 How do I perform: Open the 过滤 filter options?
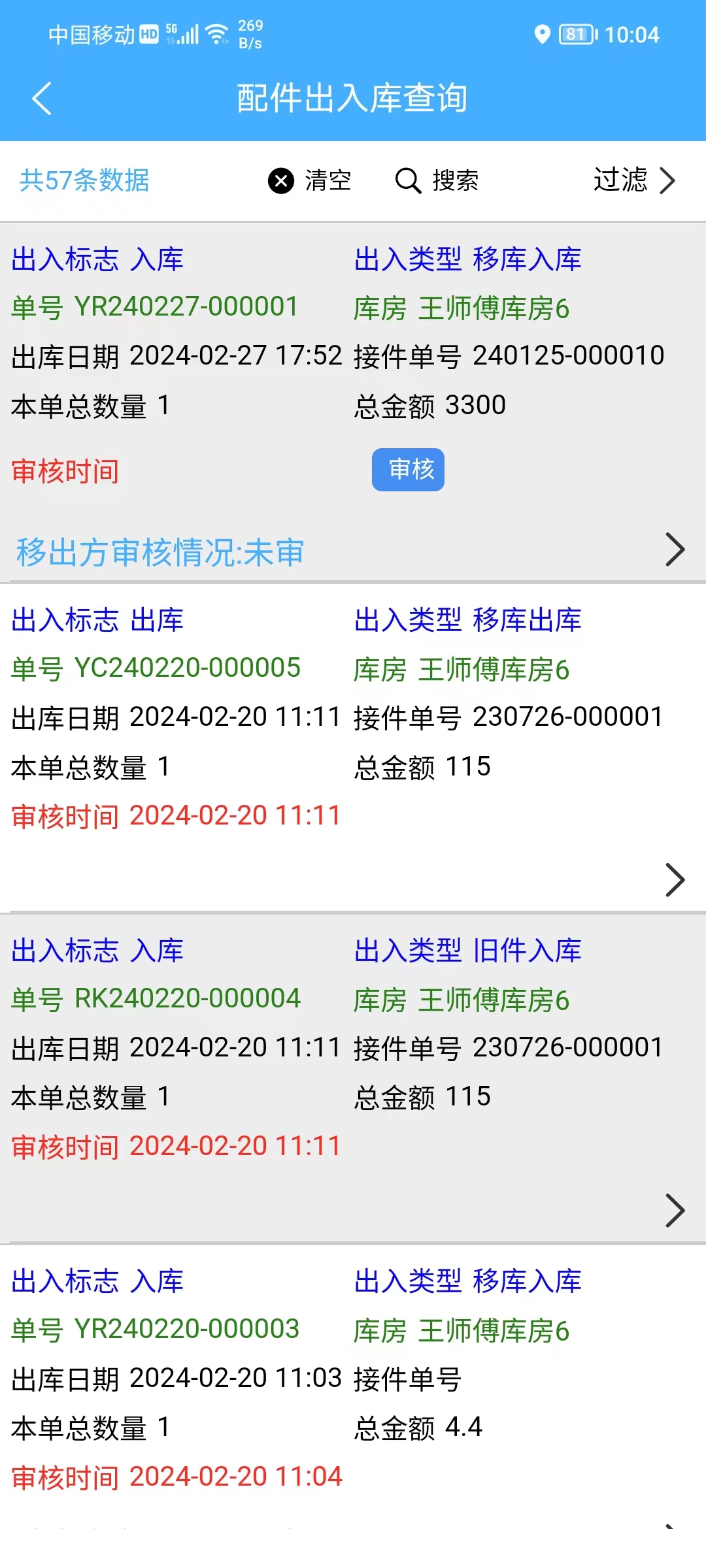(633, 180)
